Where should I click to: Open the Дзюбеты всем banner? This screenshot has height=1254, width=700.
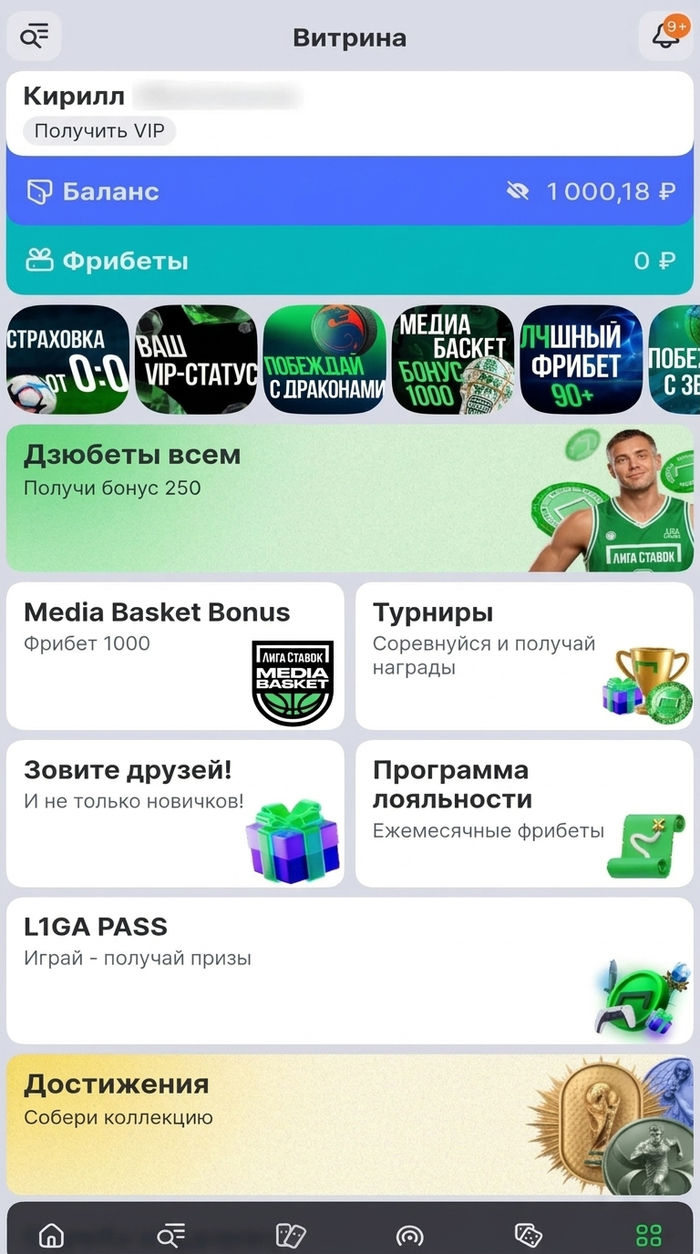(x=350, y=498)
